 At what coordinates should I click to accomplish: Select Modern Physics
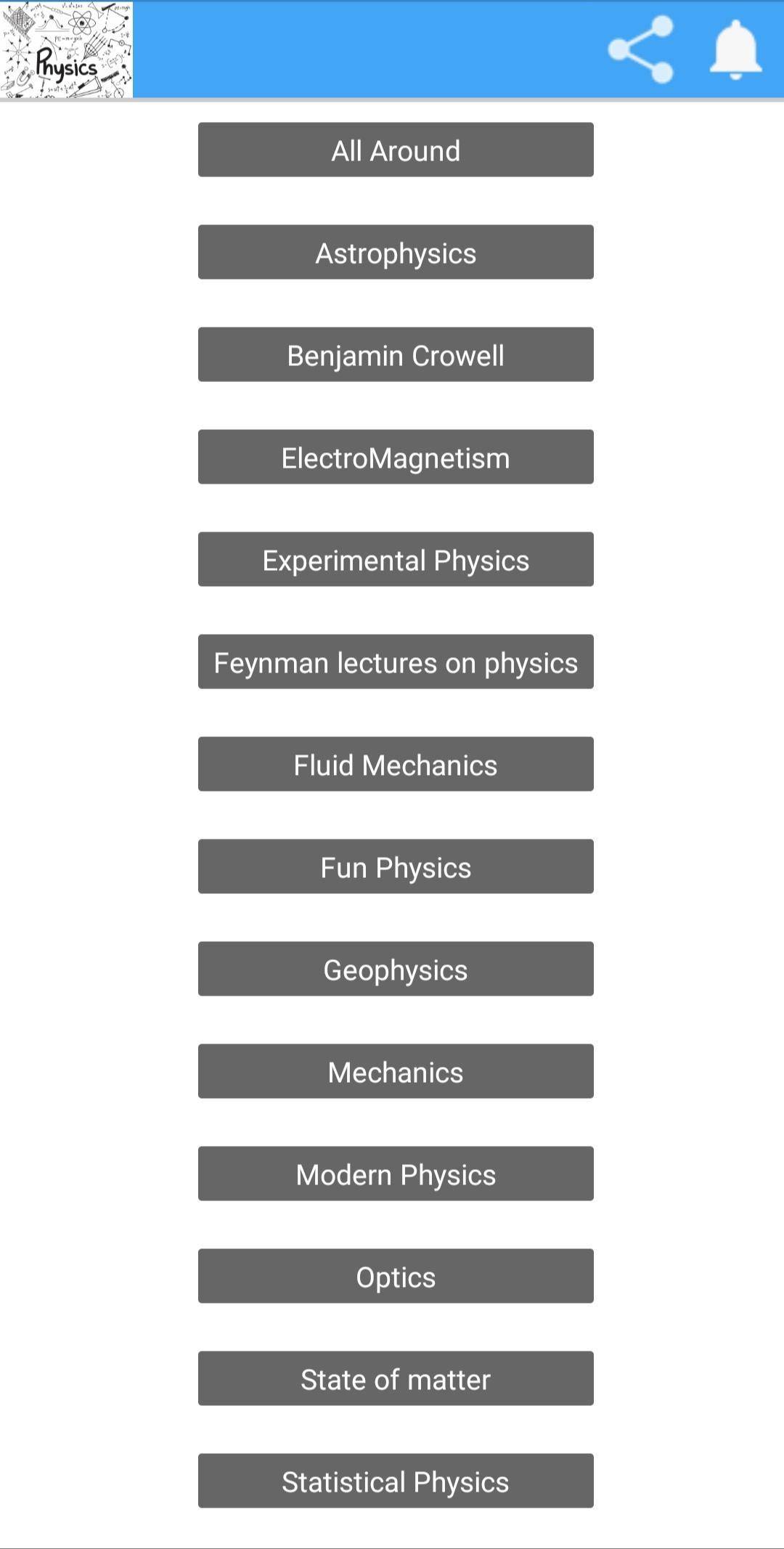(396, 1174)
